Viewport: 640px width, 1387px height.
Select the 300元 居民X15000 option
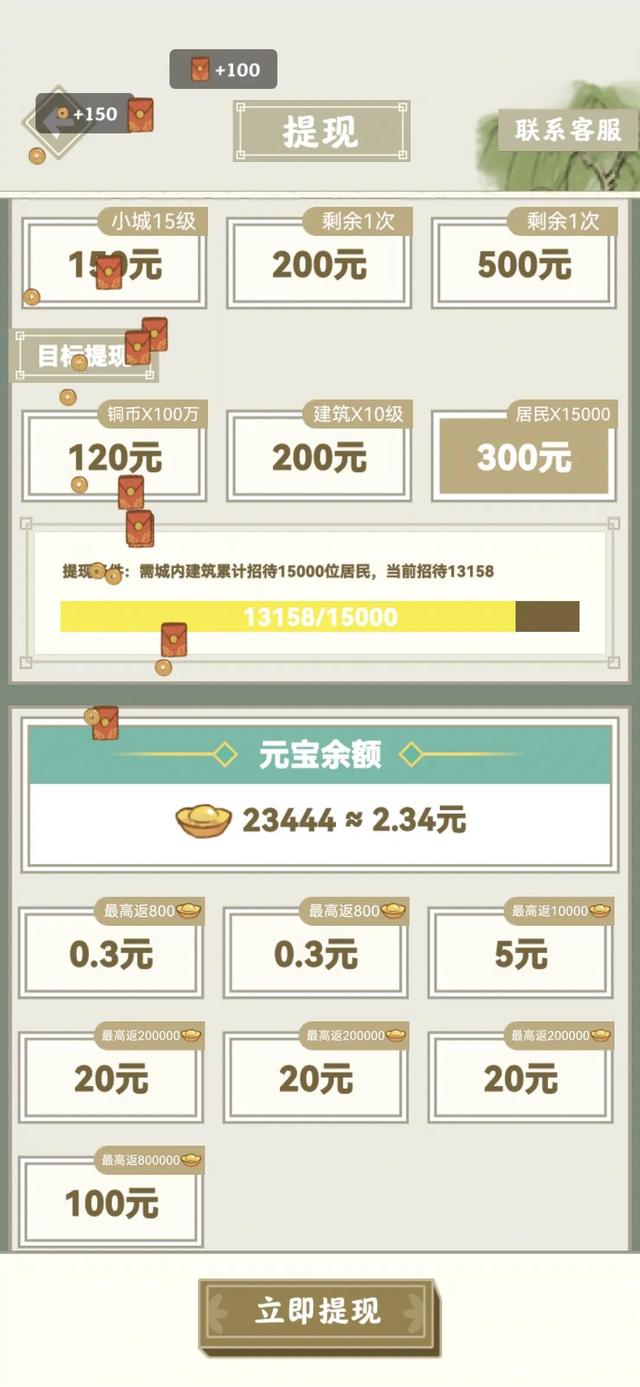click(x=524, y=456)
